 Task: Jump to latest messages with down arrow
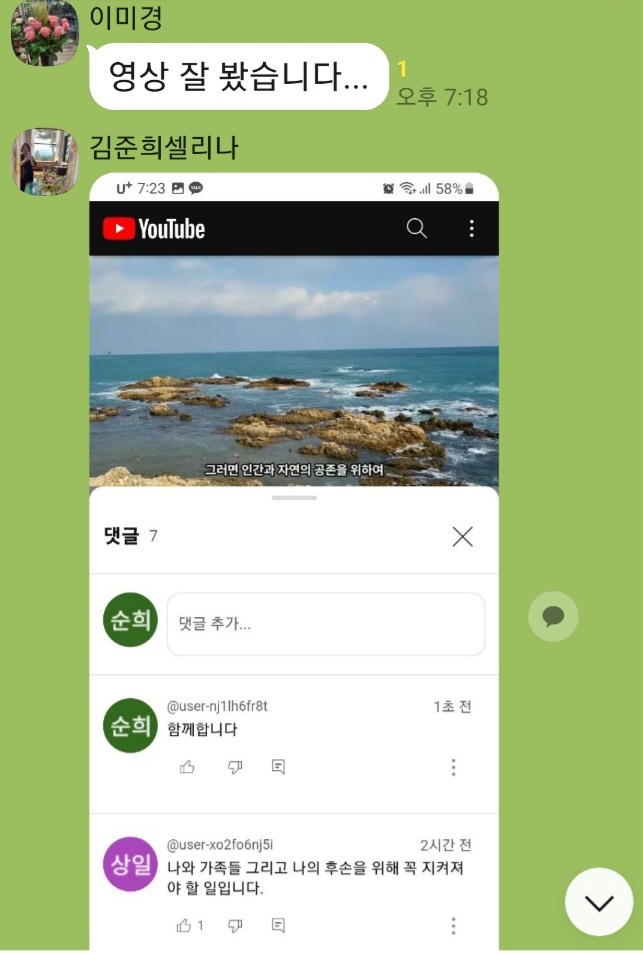click(x=599, y=902)
